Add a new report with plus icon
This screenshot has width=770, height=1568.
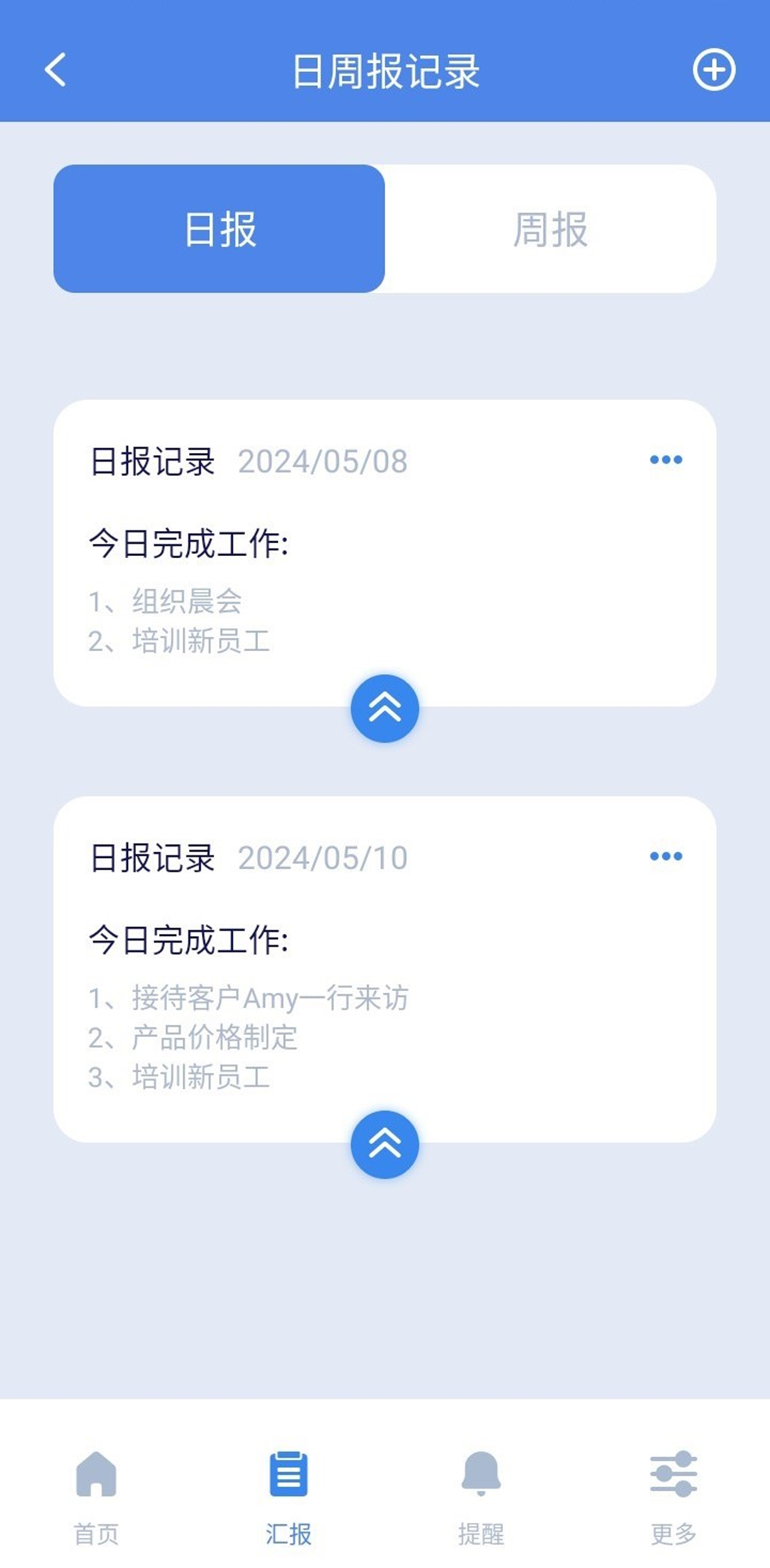[x=714, y=70]
